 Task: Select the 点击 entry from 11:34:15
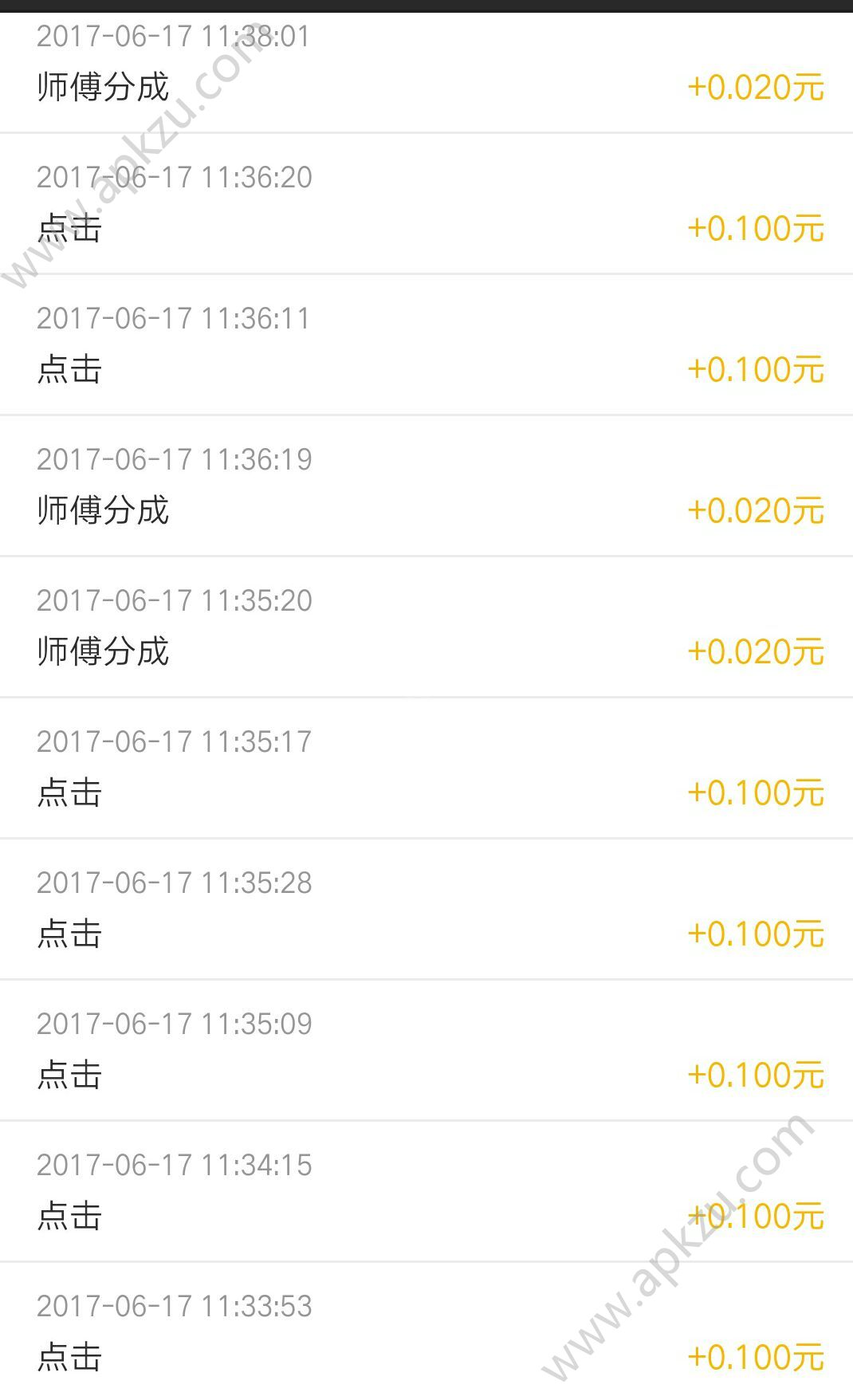70,1216
